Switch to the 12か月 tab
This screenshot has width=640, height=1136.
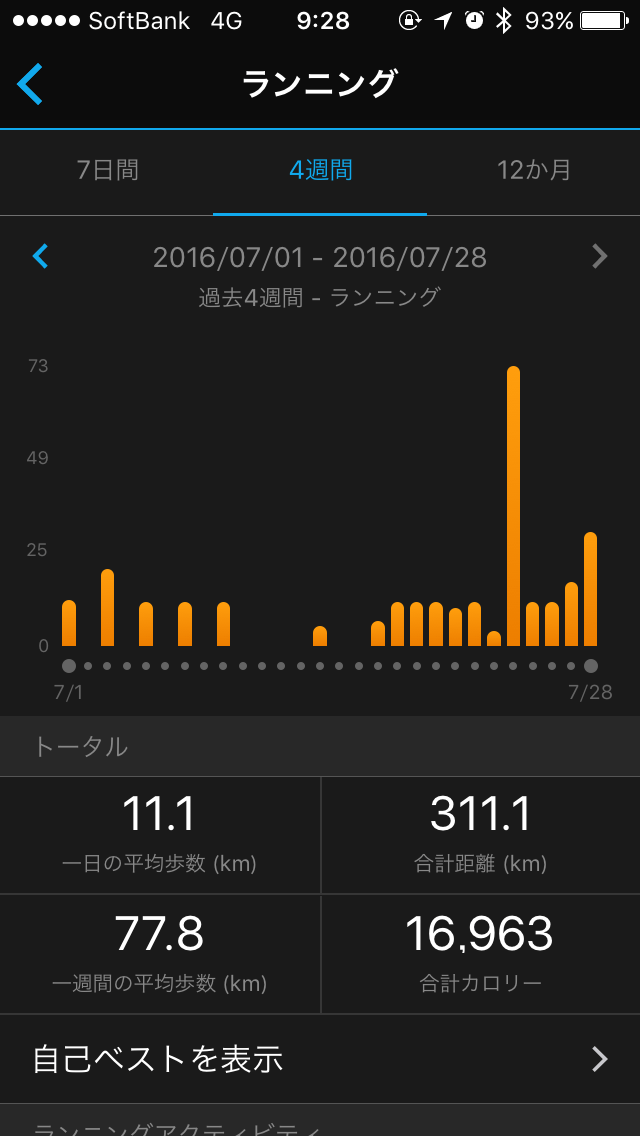click(534, 170)
